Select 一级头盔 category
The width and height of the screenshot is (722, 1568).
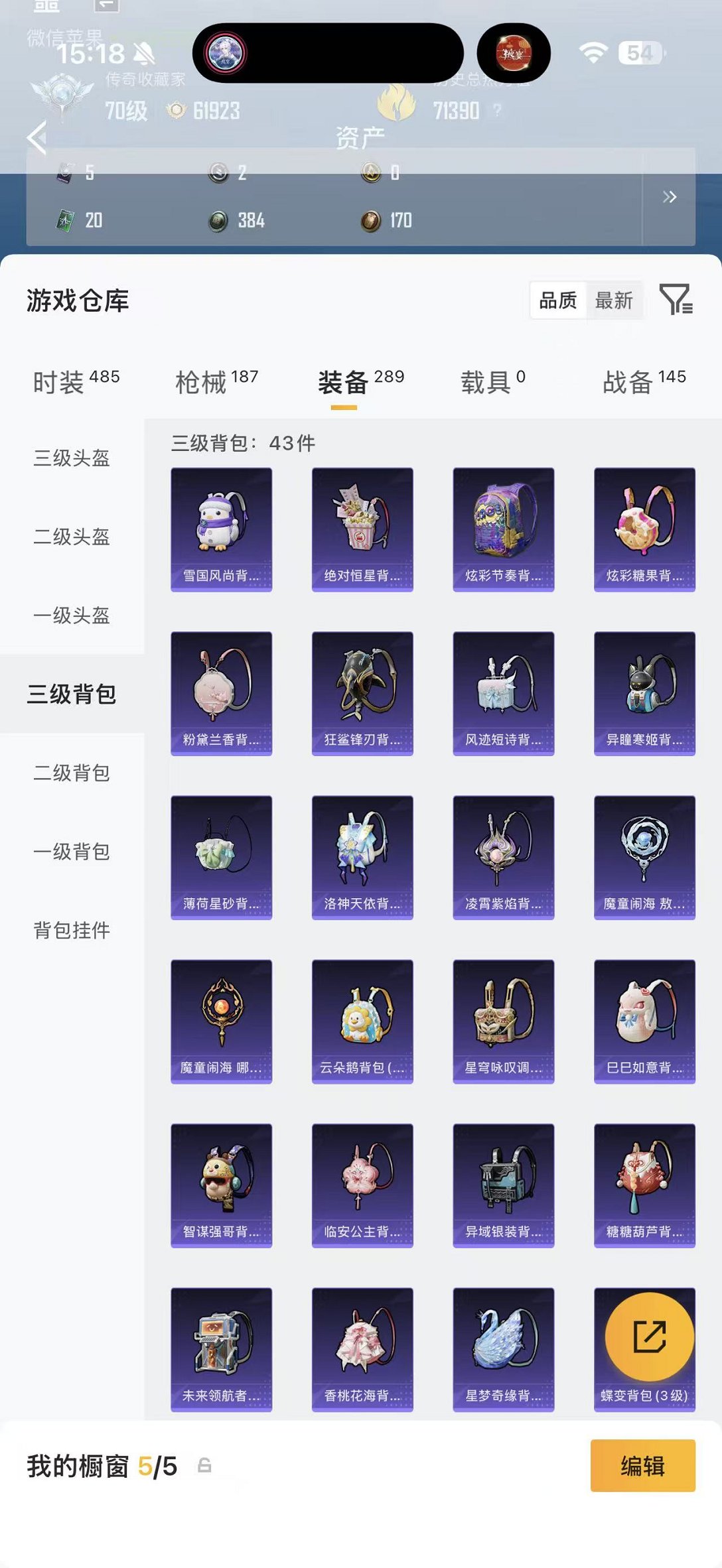tap(72, 616)
